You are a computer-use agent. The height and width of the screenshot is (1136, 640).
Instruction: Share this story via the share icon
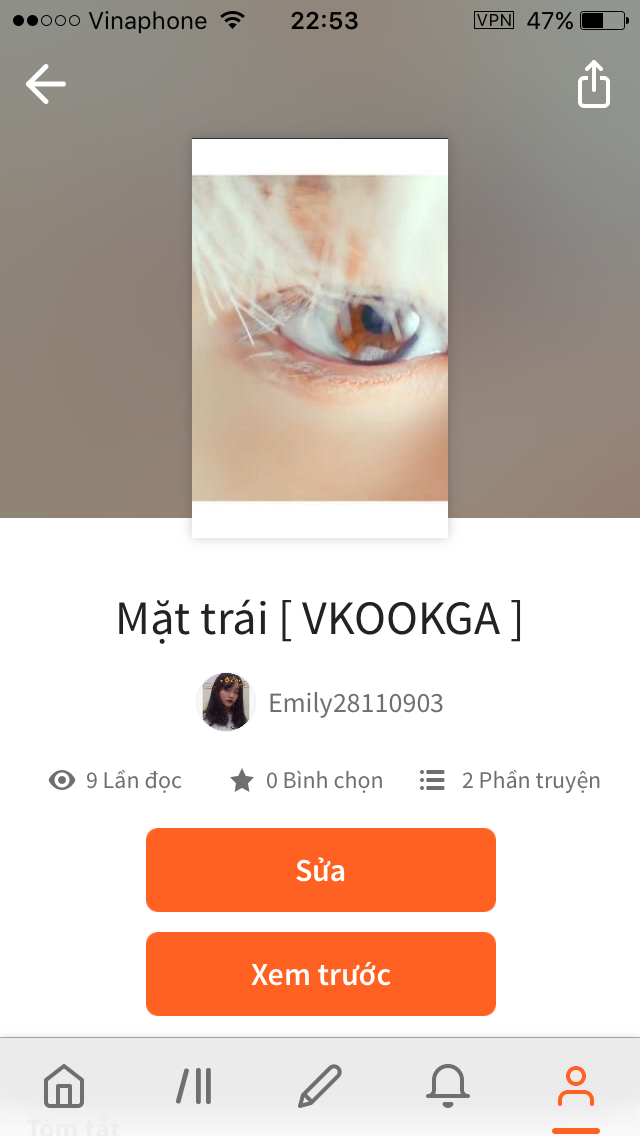594,84
